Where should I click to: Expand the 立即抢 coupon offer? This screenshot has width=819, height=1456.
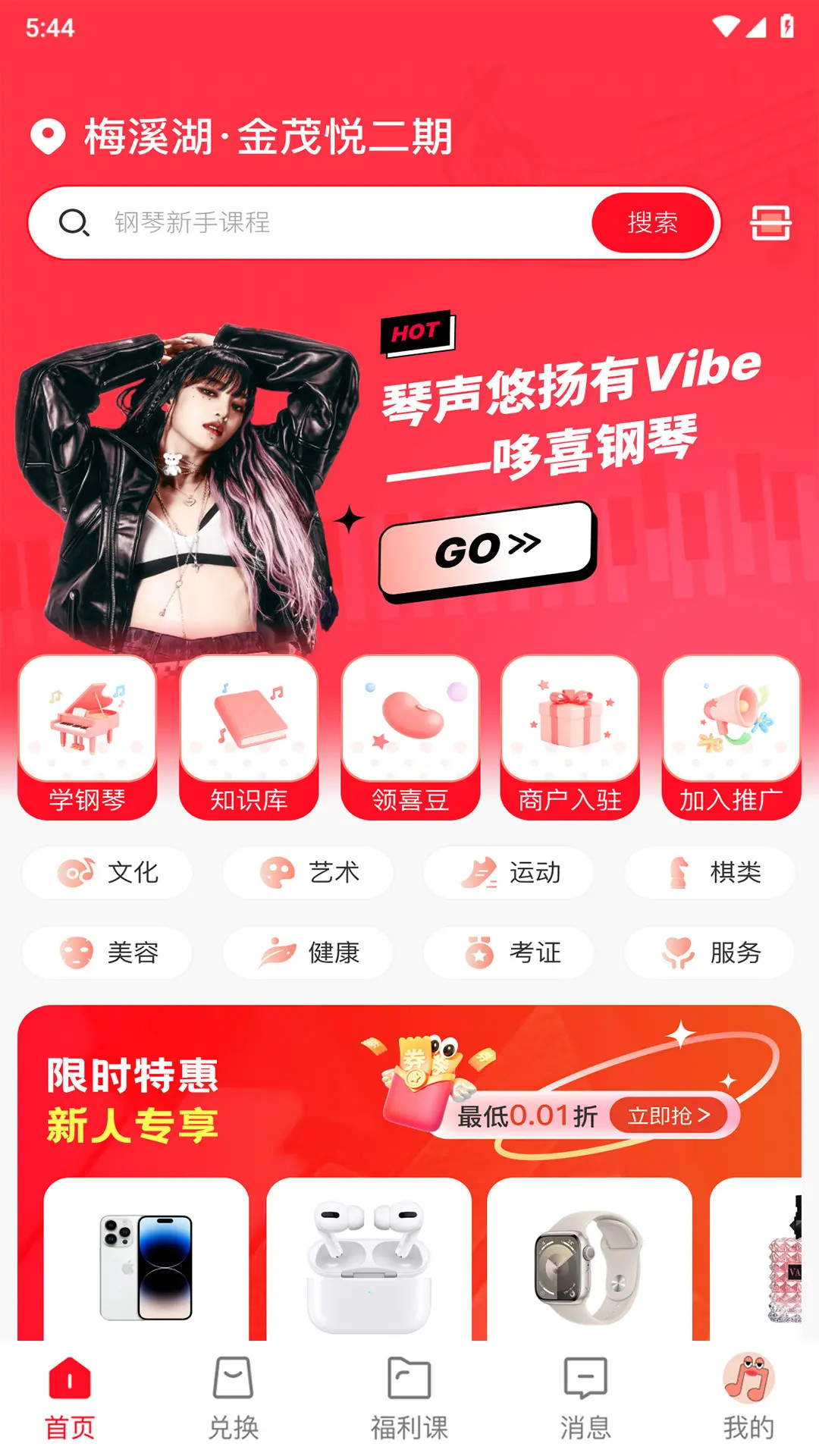click(671, 1116)
